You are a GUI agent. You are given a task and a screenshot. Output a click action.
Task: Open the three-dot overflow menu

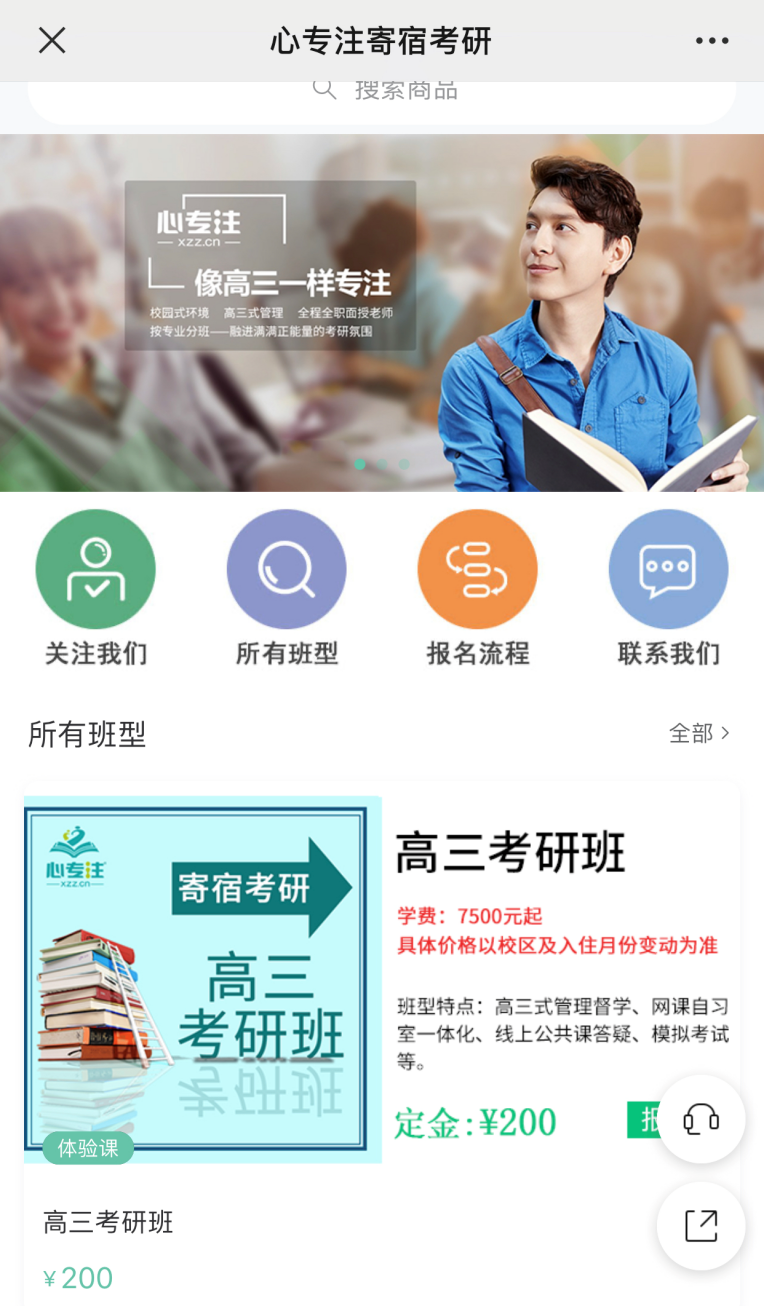click(712, 41)
